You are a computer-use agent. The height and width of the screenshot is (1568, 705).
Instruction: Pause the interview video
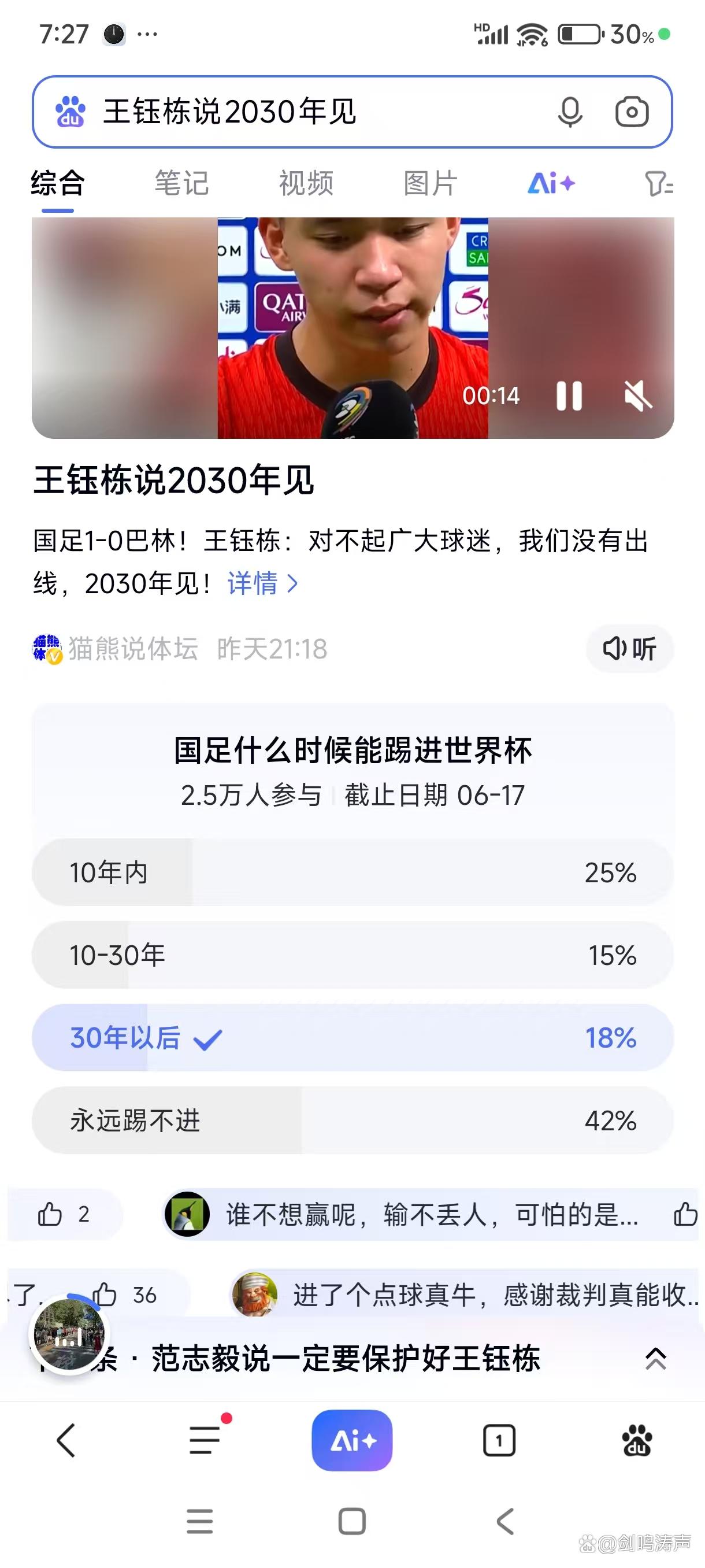570,396
